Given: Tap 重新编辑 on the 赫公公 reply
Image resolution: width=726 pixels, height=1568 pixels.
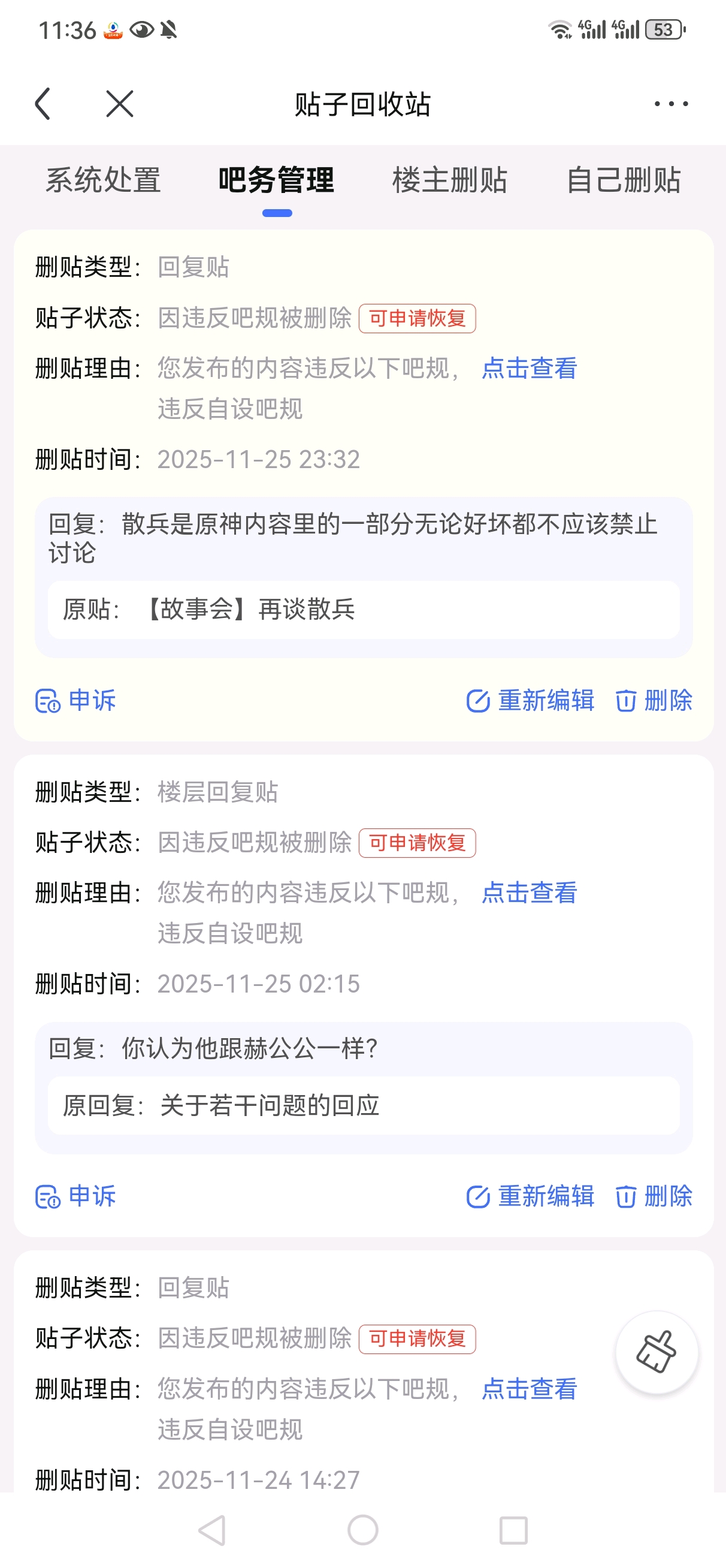Looking at the screenshot, I should 530,1196.
